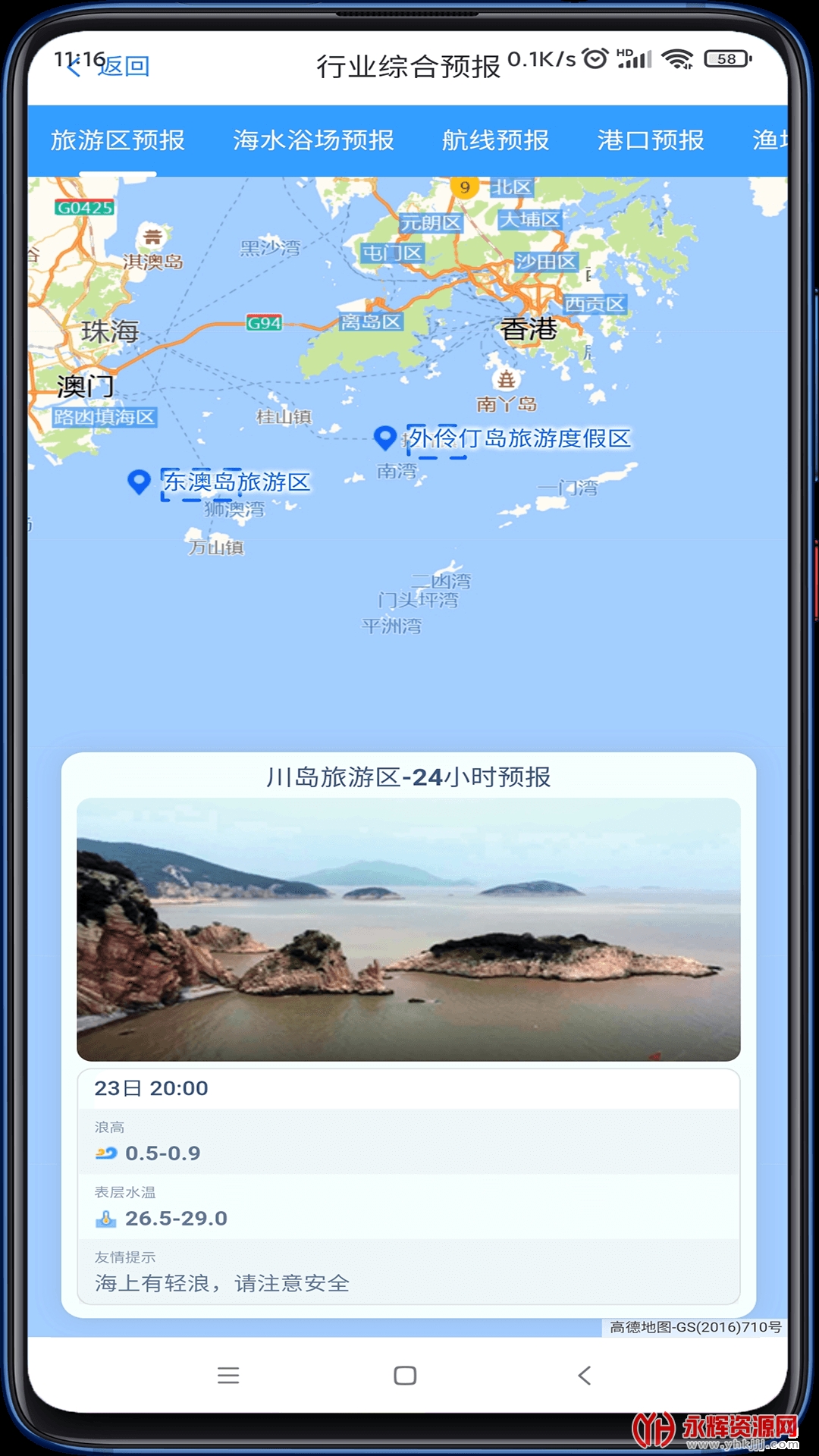Select the 外伶仃岛旅游度假区 map pin
The width and height of the screenshot is (819, 1456).
click(x=385, y=438)
